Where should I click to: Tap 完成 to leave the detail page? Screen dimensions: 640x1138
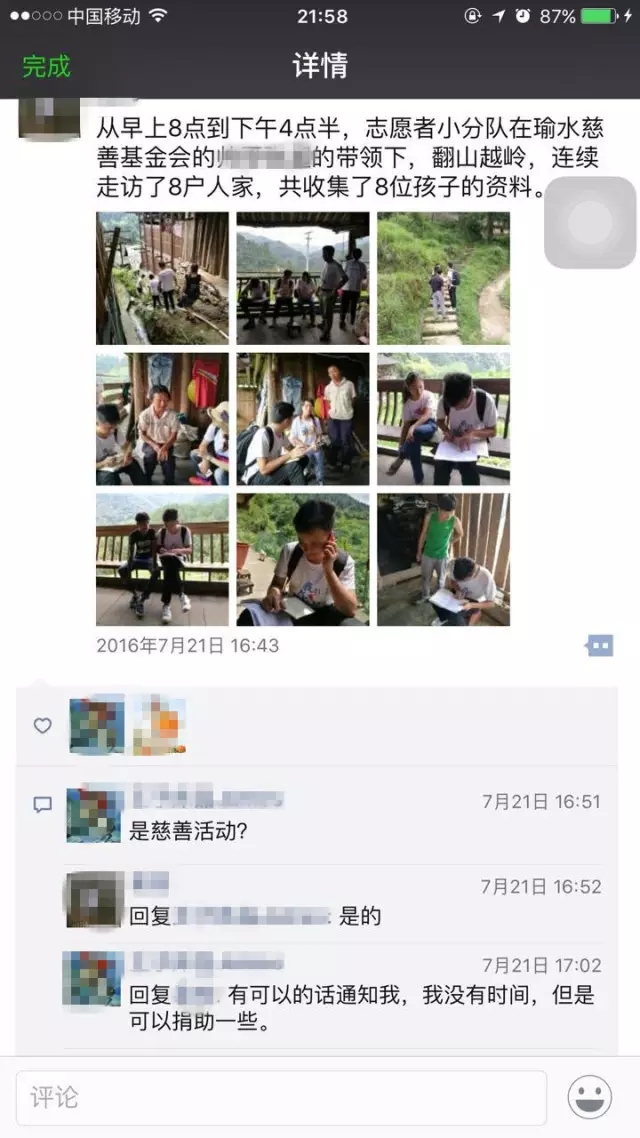click(x=46, y=67)
